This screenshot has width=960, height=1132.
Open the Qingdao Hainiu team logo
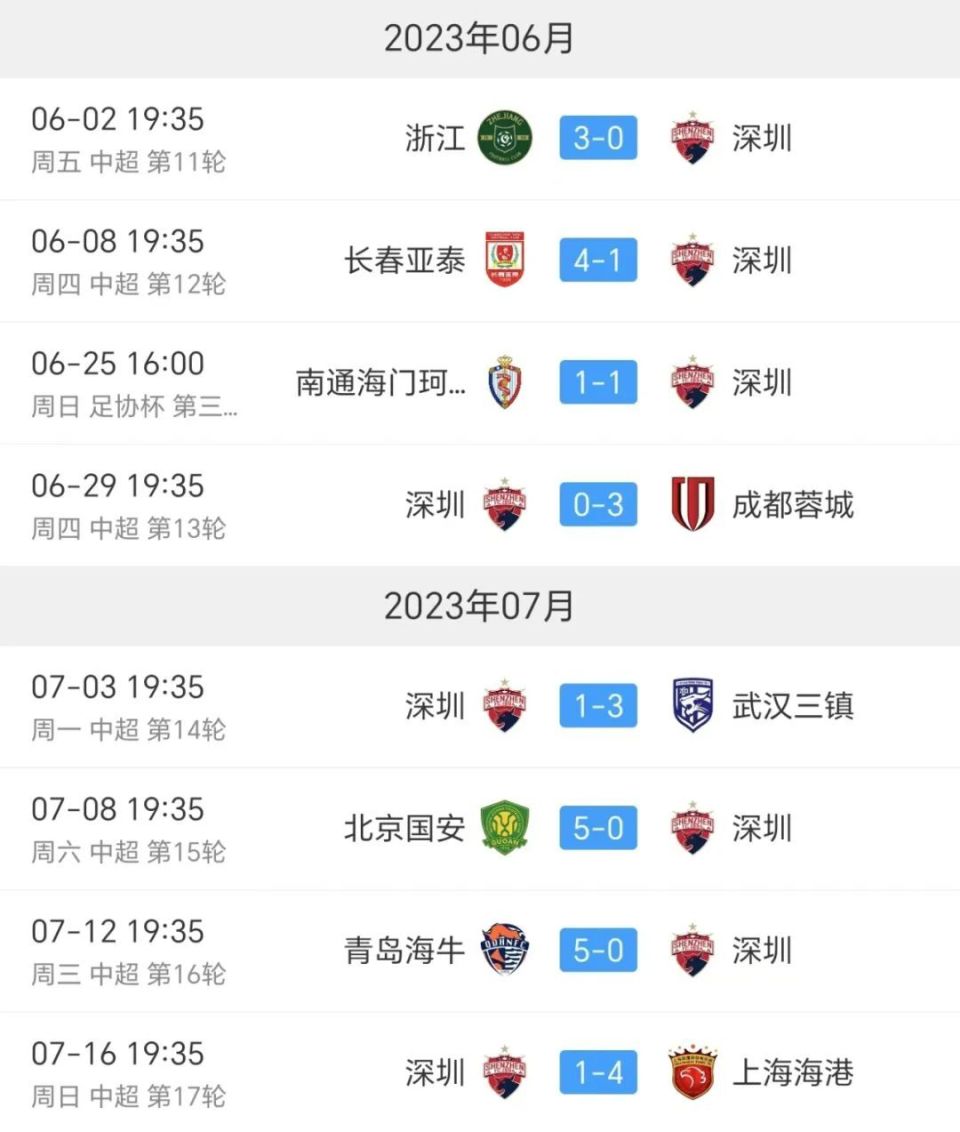(x=503, y=950)
